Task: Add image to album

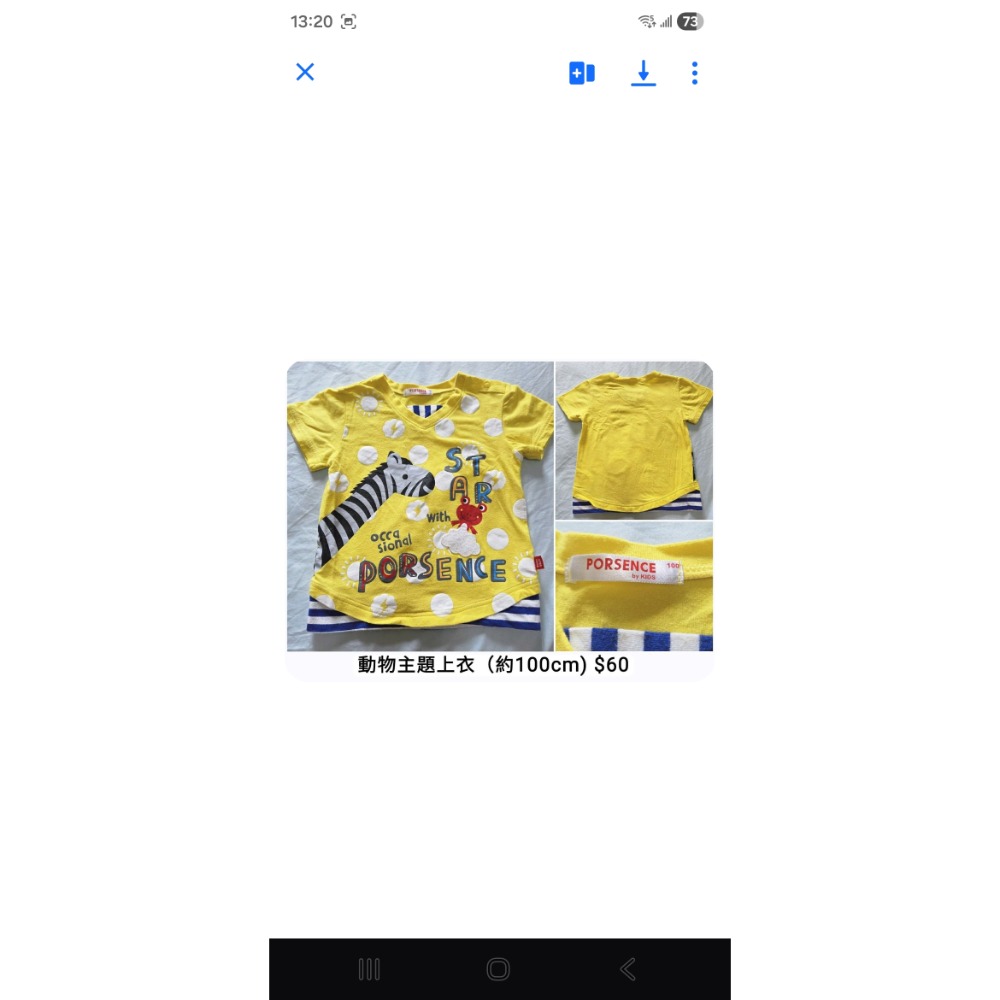Action: (582, 73)
